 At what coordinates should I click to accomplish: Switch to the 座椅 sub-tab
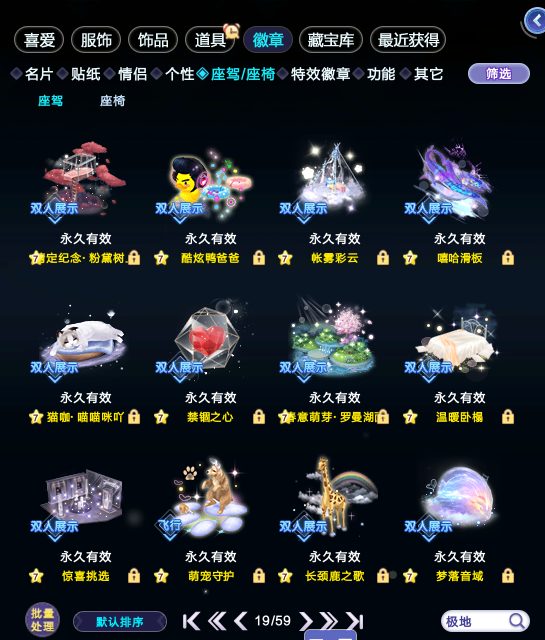coord(113,101)
